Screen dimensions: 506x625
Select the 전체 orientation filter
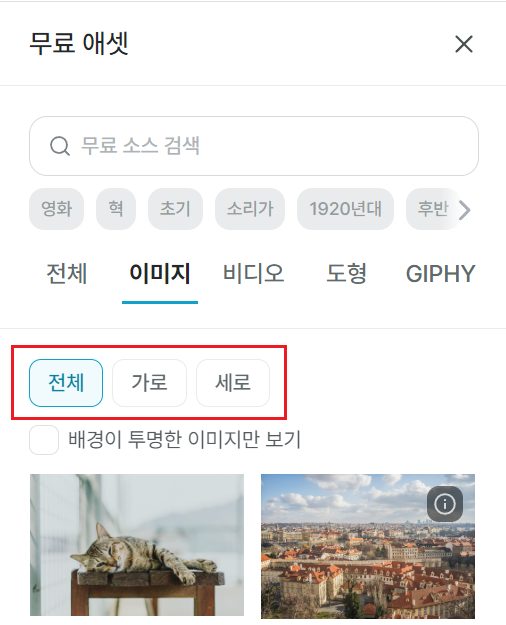[x=66, y=383]
